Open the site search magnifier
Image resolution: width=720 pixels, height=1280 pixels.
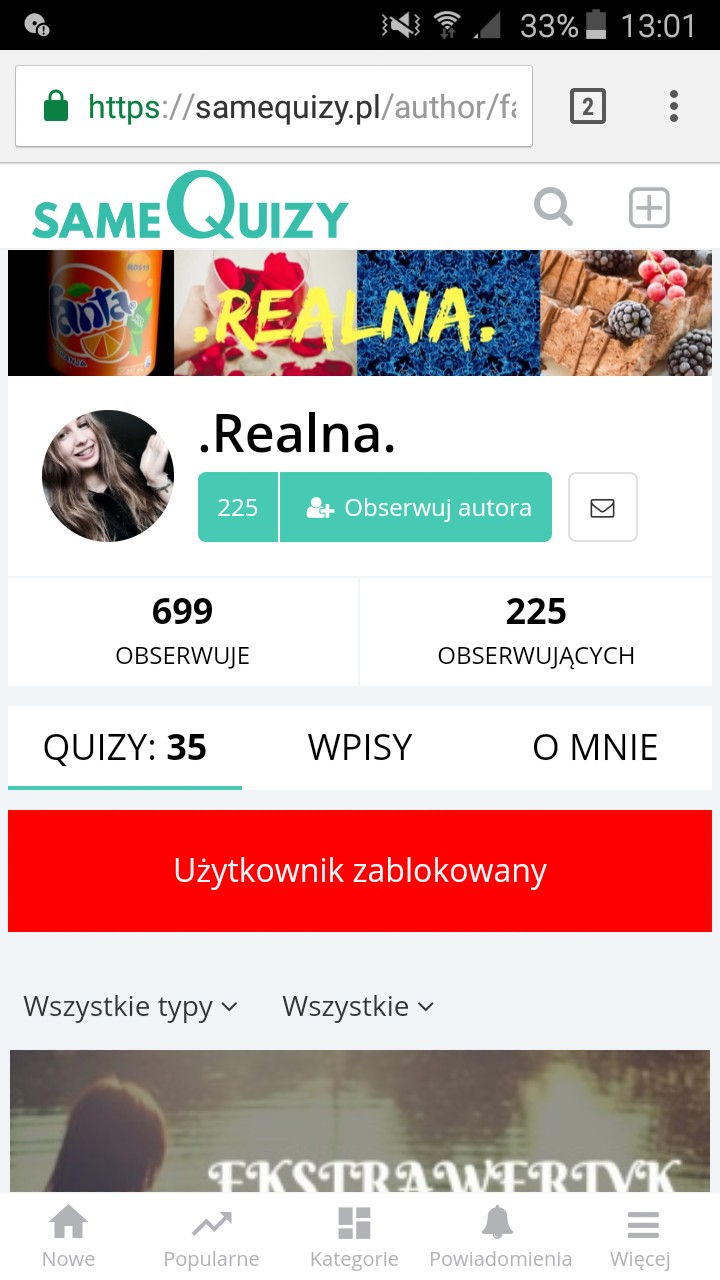553,208
